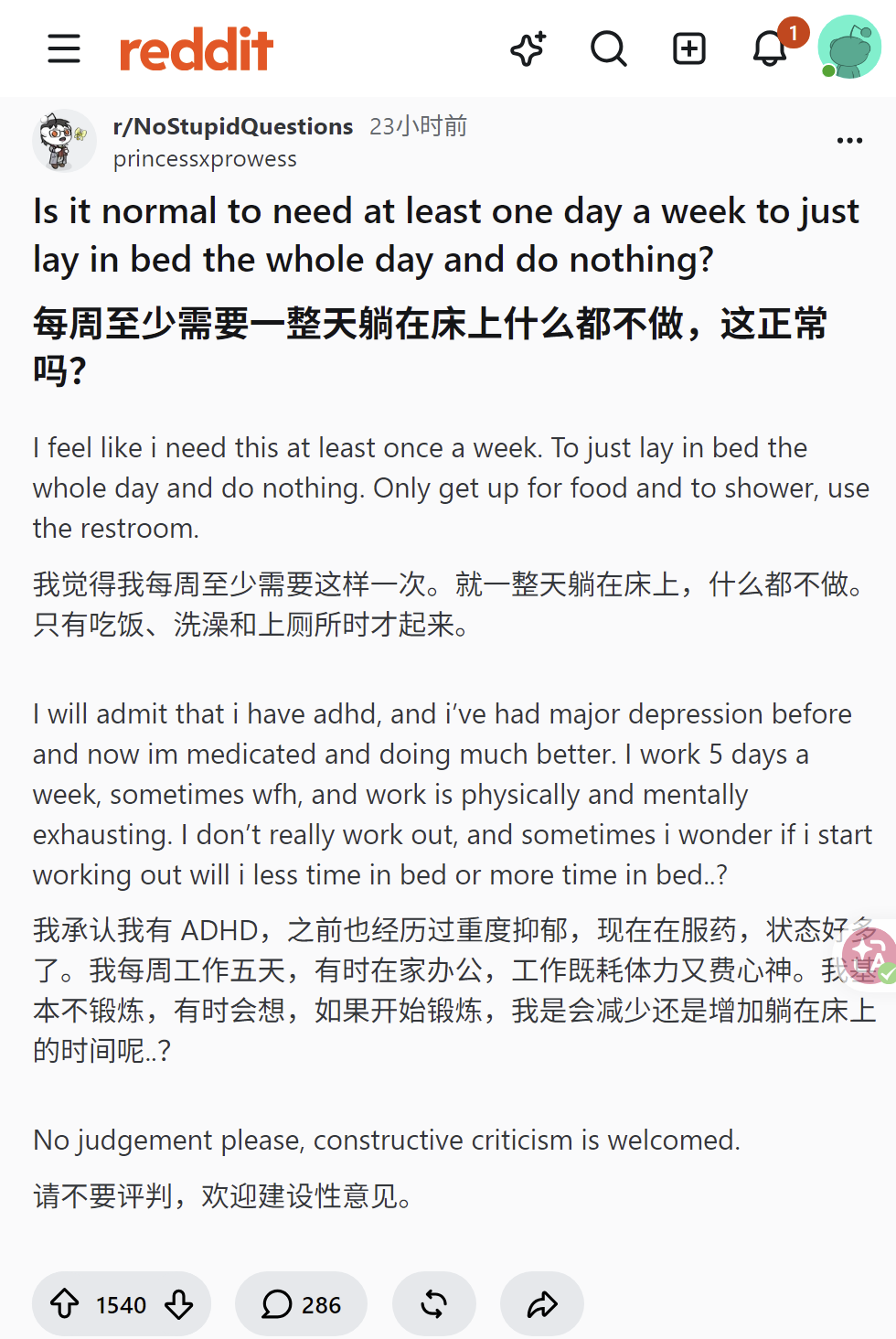This screenshot has height=1339, width=896.
Task: Open the notifications bell
Action: point(770,48)
